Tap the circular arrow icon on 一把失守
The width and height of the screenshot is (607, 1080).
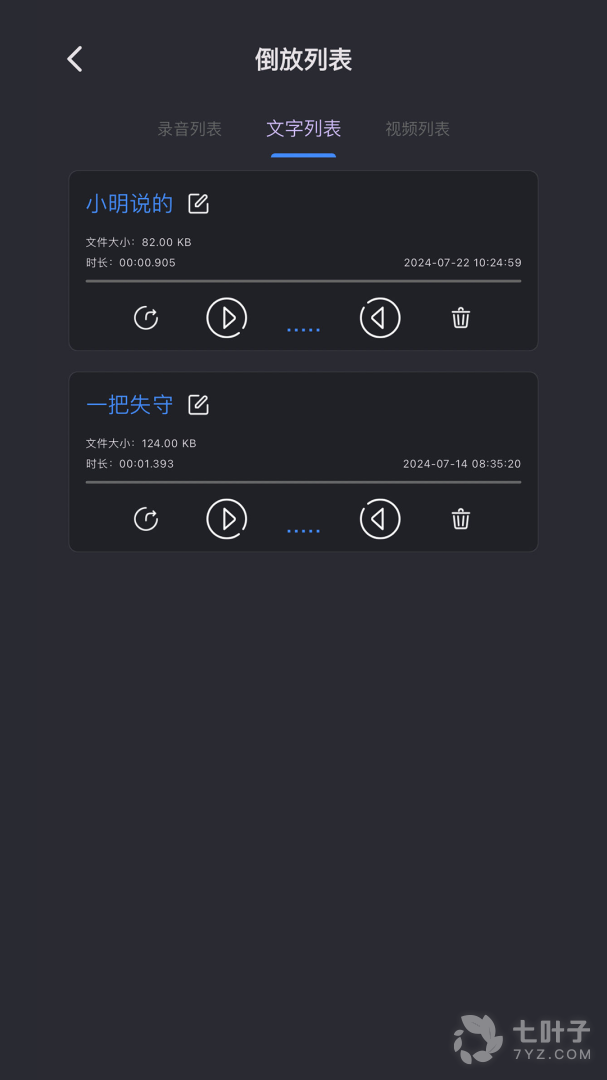coord(146,519)
